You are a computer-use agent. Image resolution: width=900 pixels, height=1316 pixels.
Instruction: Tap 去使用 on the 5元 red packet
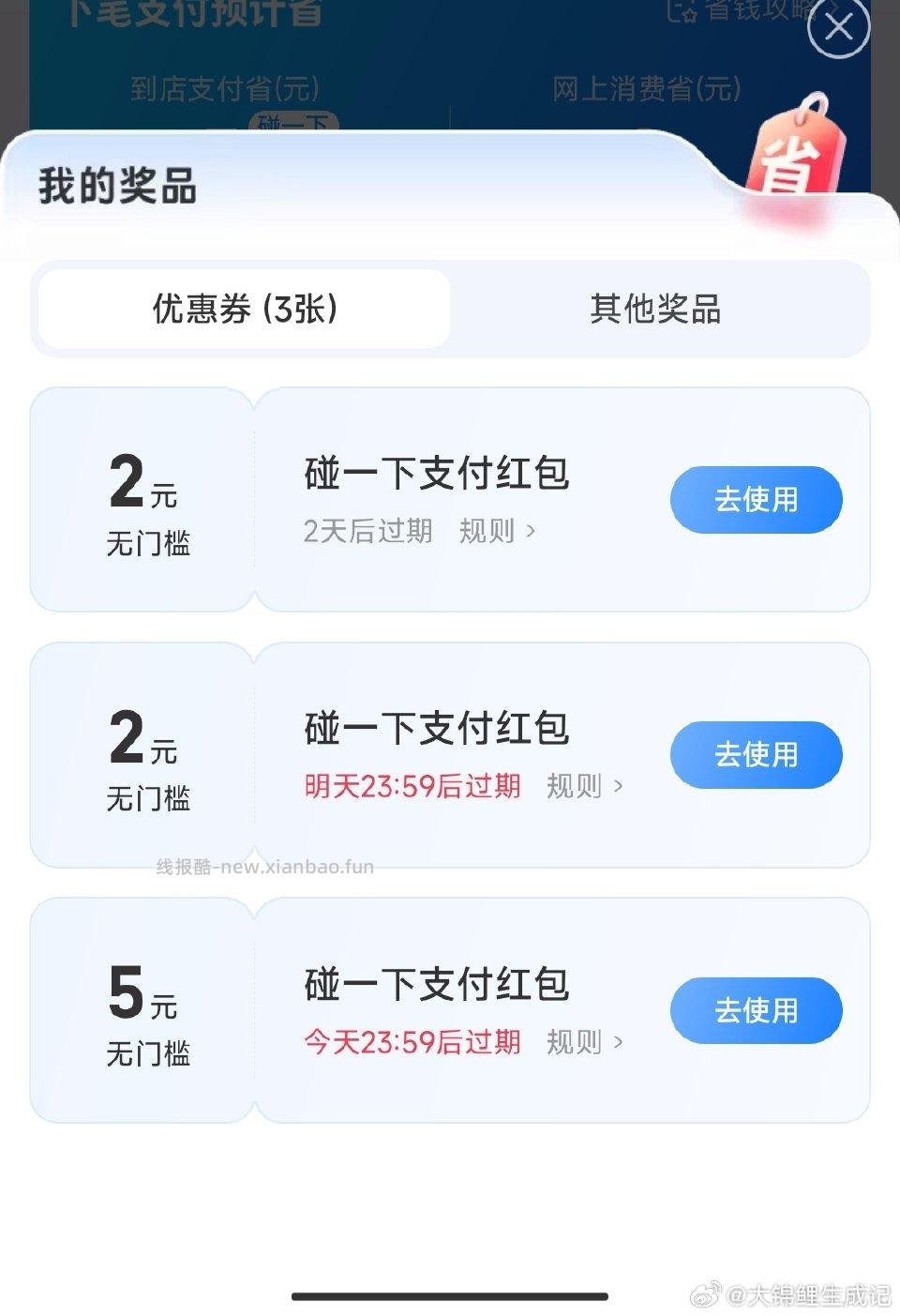(x=756, y=1010)
